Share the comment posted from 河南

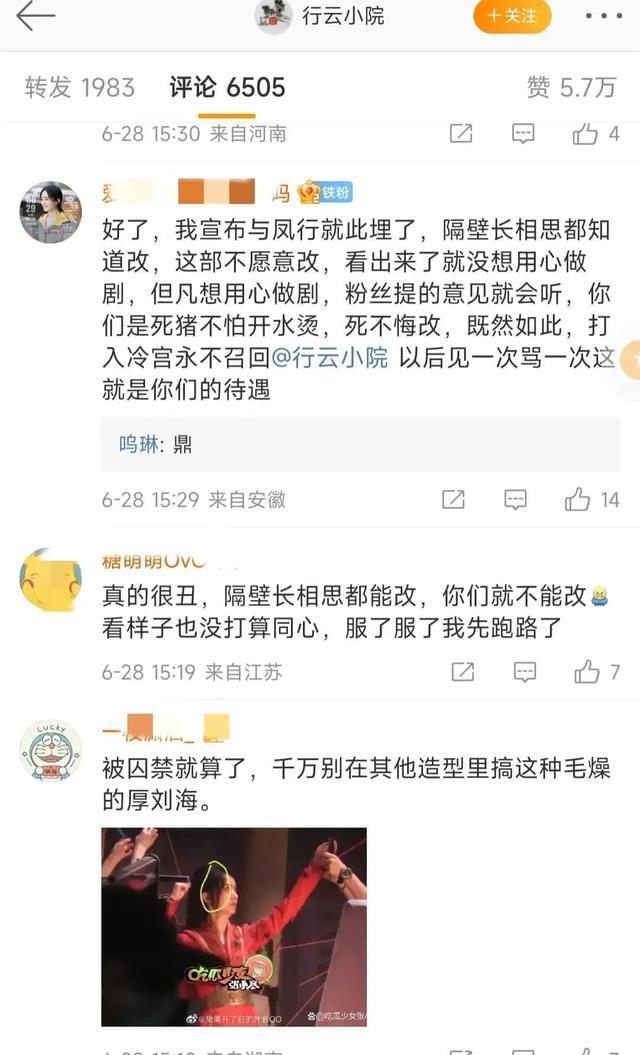point(461,134)
